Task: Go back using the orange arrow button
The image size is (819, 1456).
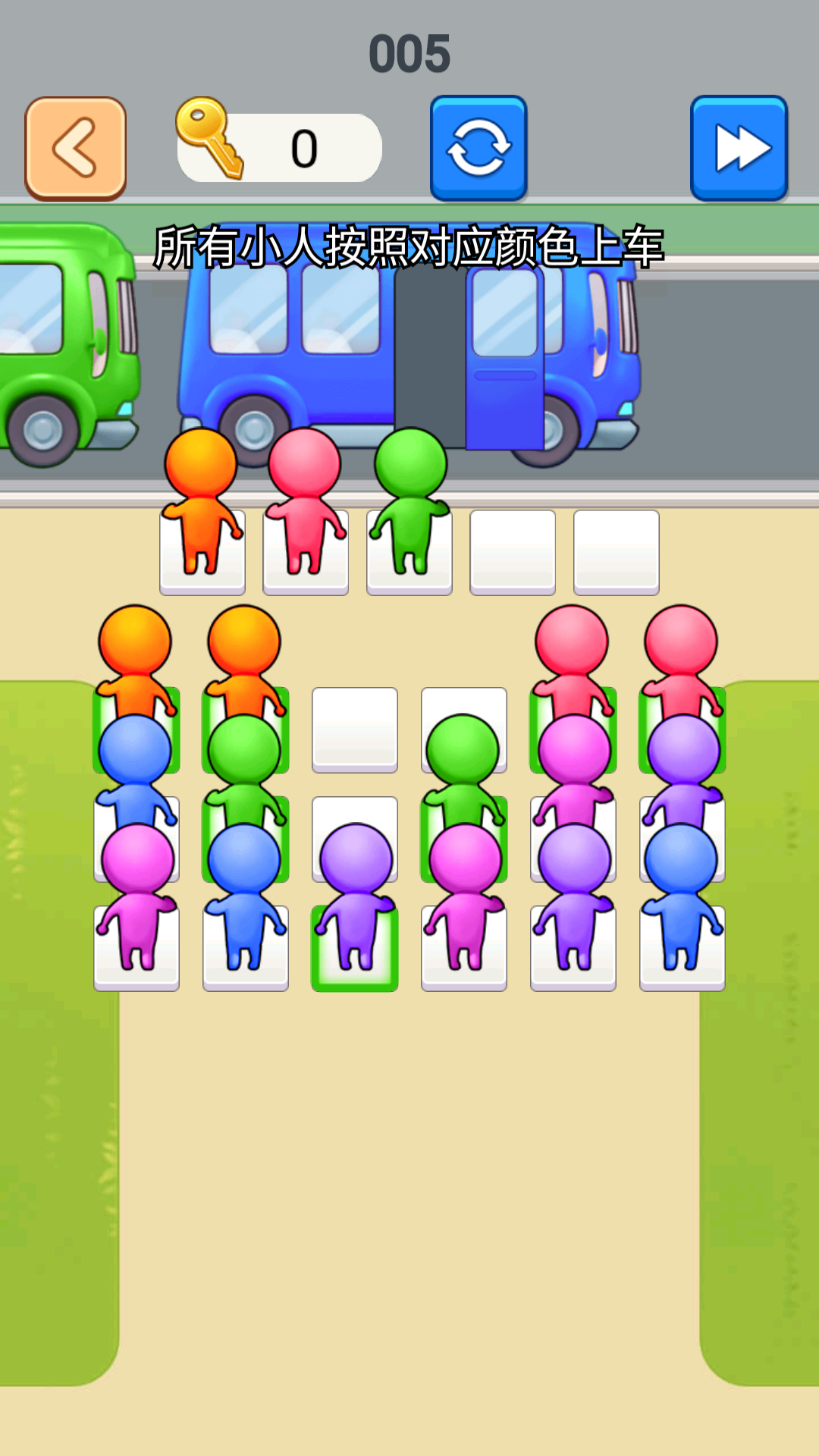Action: click(x=75, y=148)
